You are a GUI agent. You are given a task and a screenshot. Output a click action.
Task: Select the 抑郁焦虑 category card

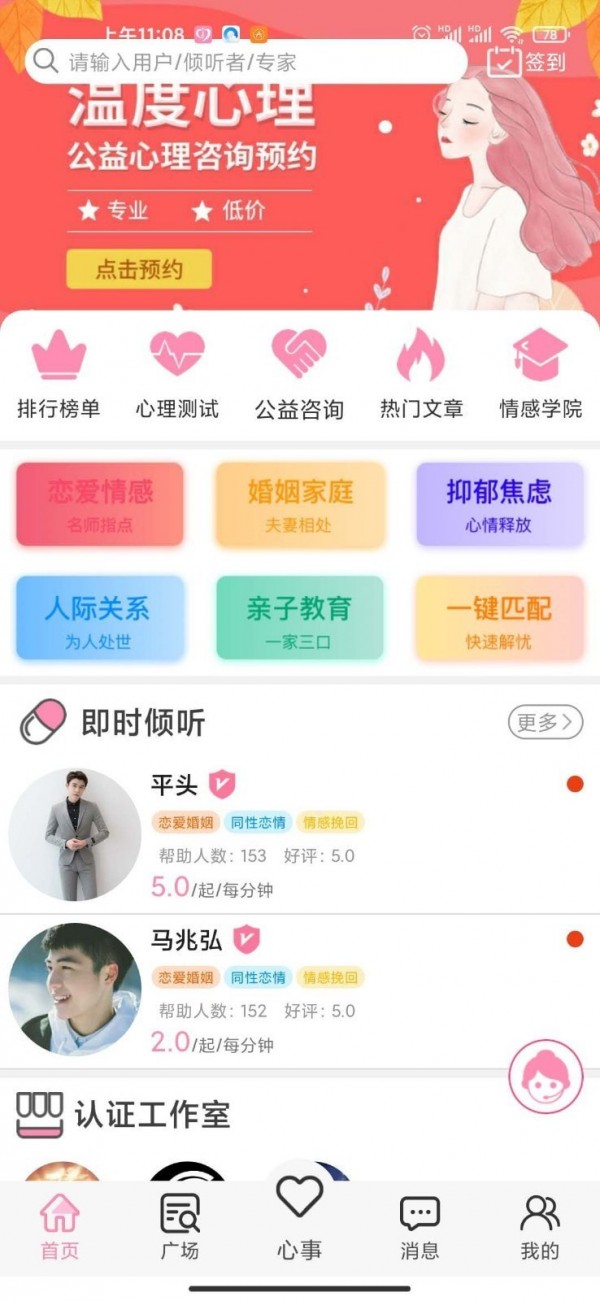click(499, 504)
